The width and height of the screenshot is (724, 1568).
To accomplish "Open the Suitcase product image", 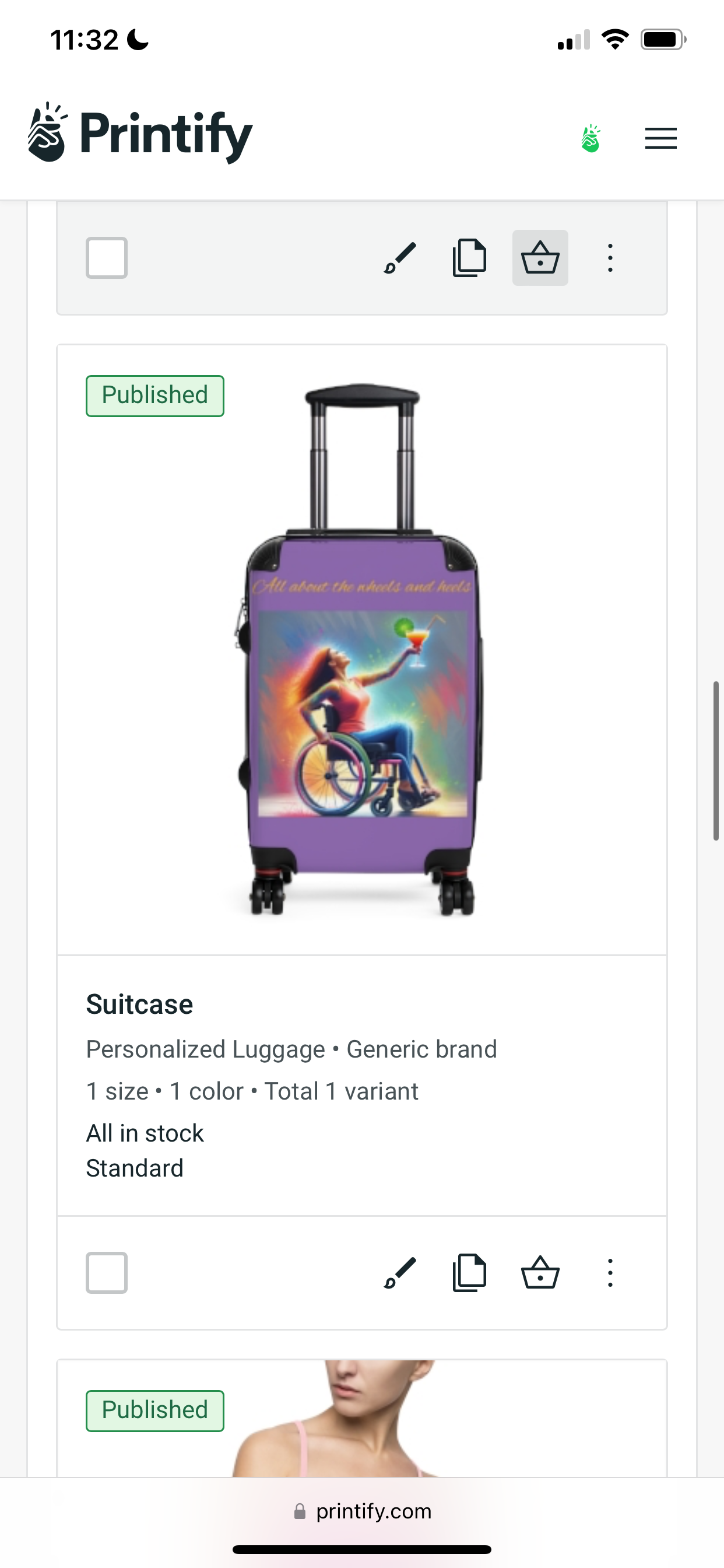I will pyautogui.click(x=361, y=649).
